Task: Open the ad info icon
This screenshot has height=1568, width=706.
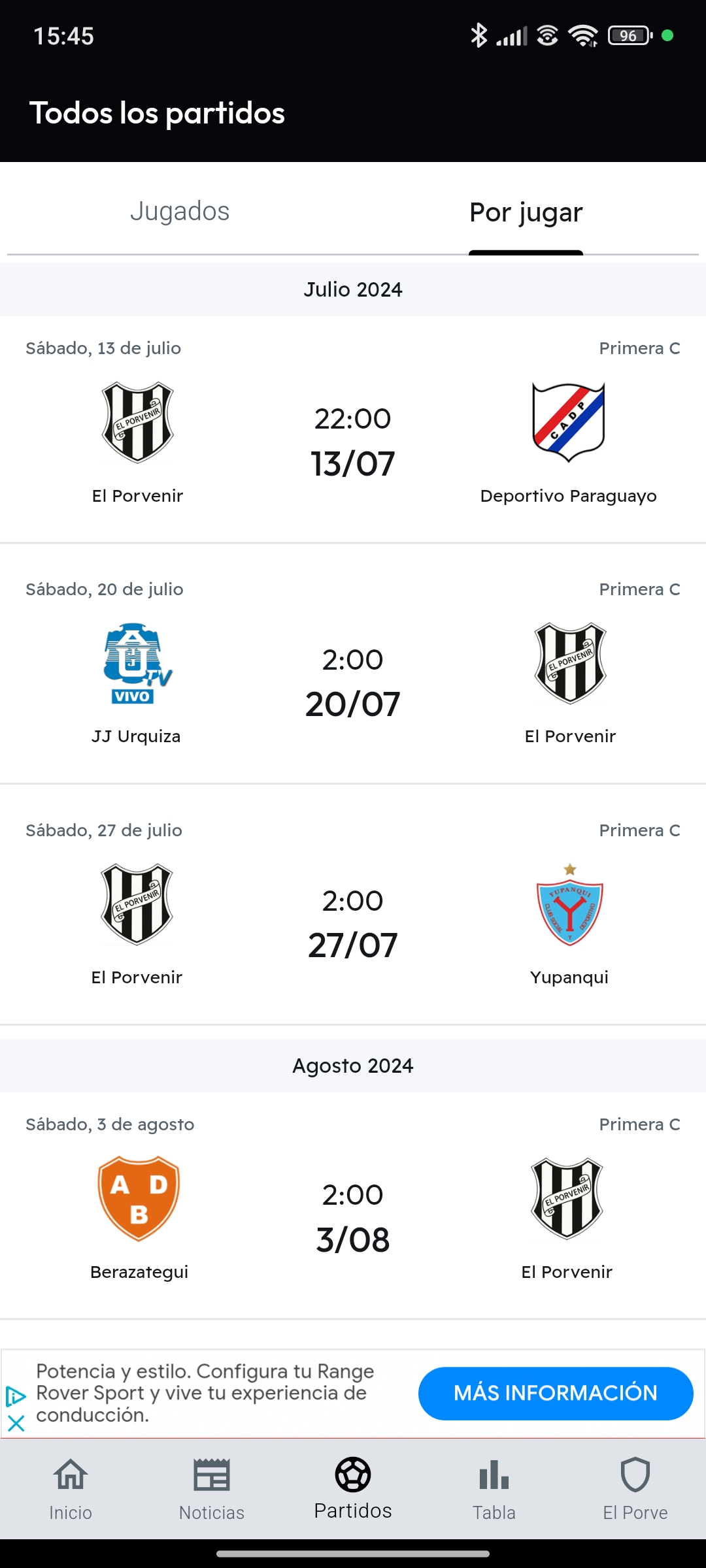Action: (16, 1397)
